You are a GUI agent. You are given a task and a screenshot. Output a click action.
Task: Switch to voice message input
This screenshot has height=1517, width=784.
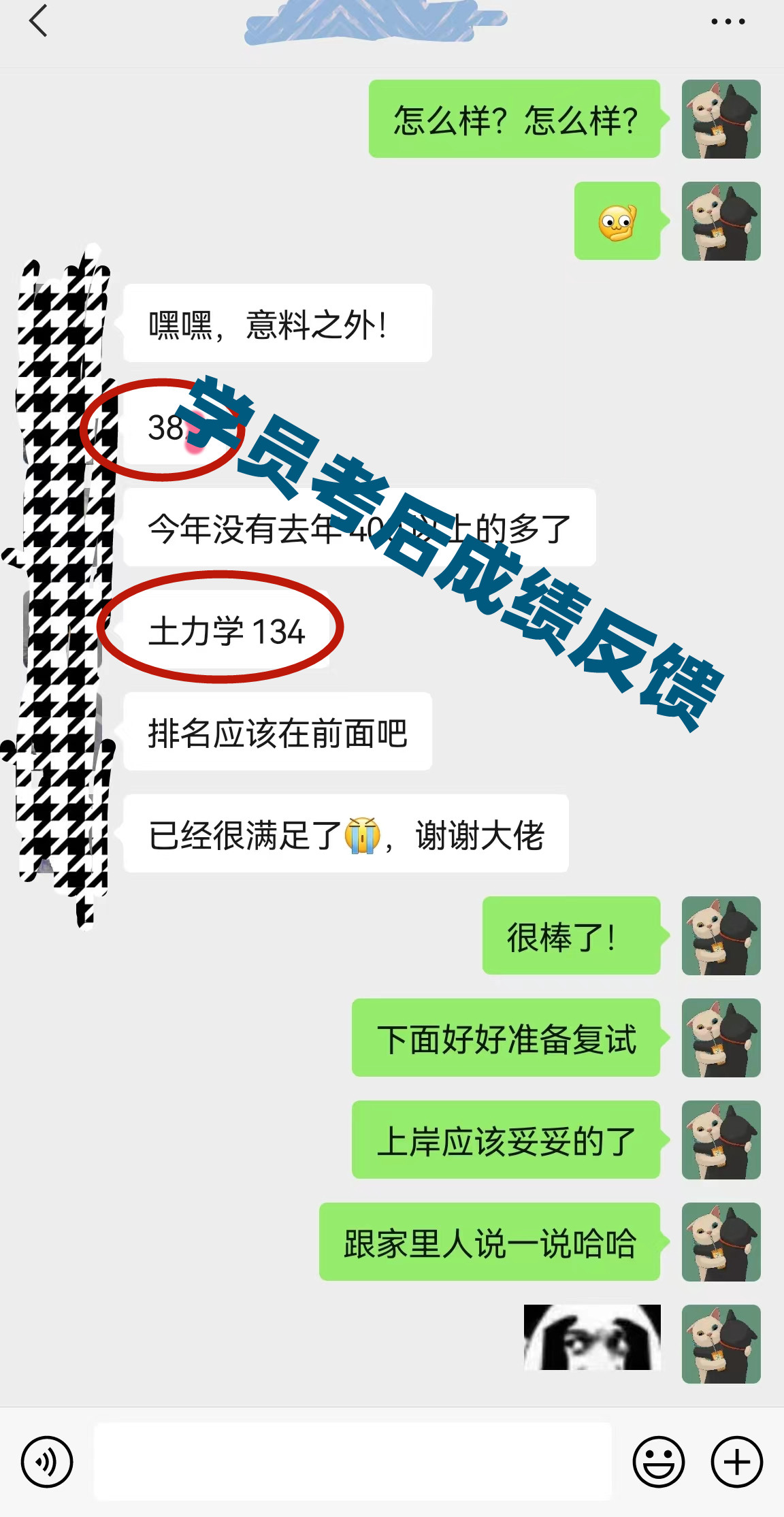[x=46, y=1461]
